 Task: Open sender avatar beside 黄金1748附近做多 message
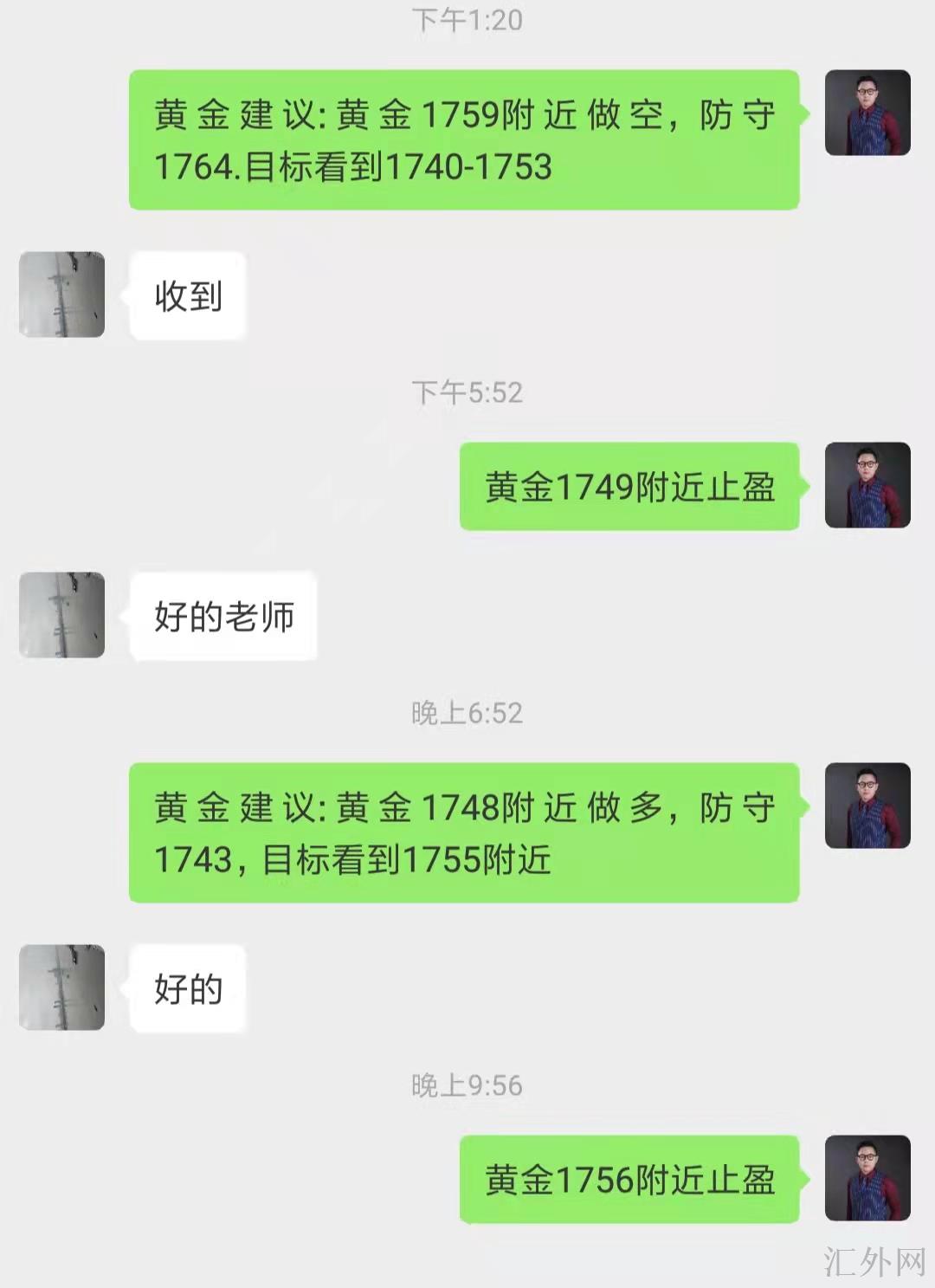coord(867,806)
